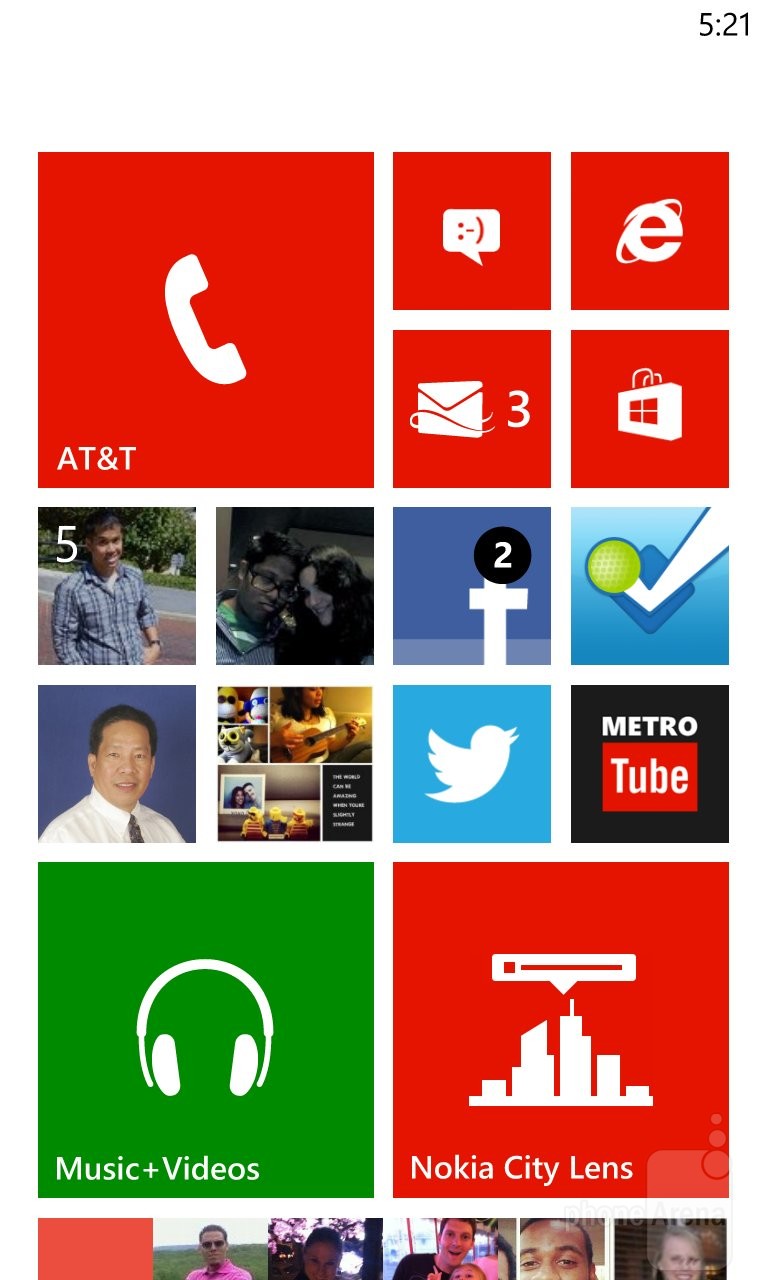768x1280 pixels.
Task: Open the Twitter tile
Action: tap(471, 764)
